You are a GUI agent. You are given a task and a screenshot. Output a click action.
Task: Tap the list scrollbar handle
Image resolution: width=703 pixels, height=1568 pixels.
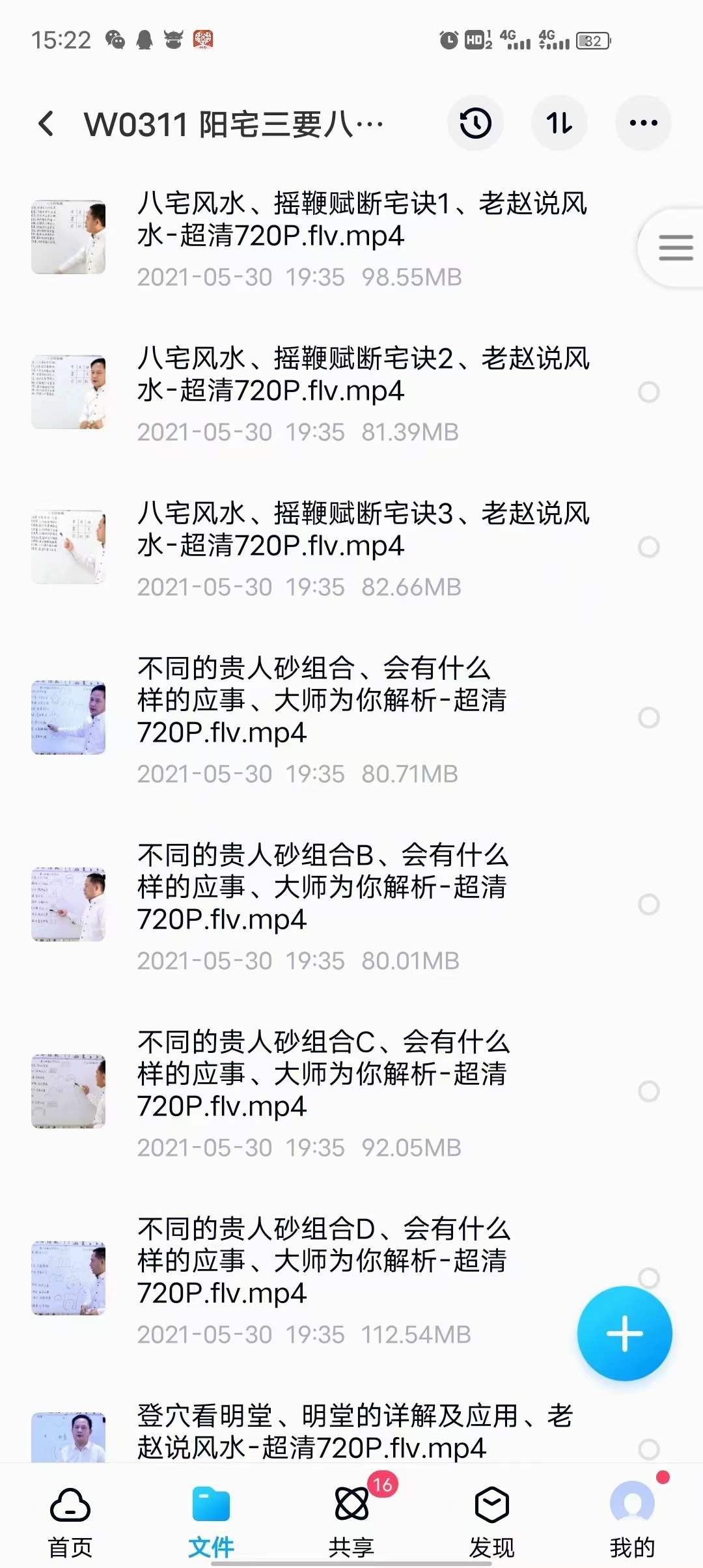(x=676, y=246)
